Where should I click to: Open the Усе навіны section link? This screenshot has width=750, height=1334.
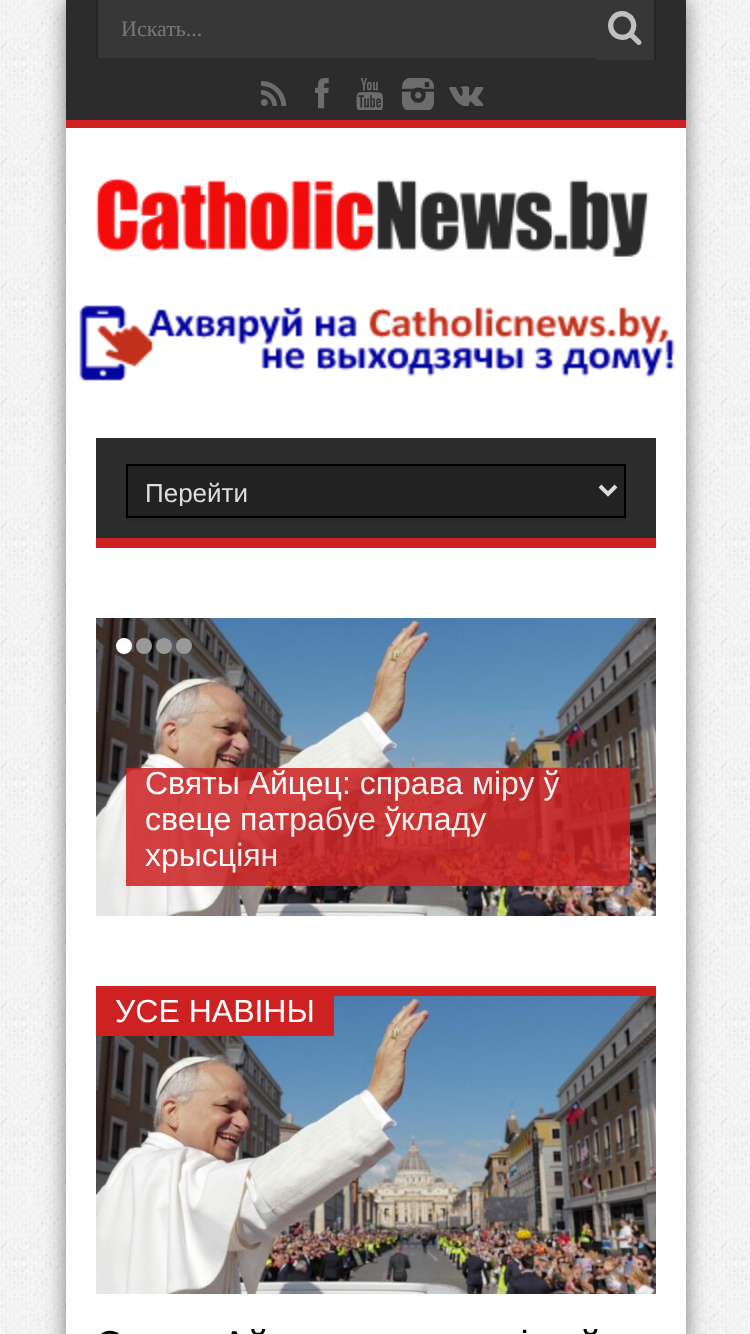[215, 1011]
